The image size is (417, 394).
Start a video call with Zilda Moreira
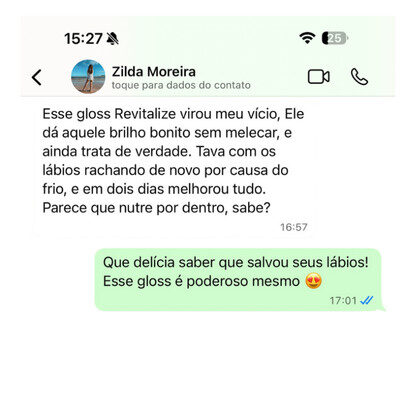point(319,77)
